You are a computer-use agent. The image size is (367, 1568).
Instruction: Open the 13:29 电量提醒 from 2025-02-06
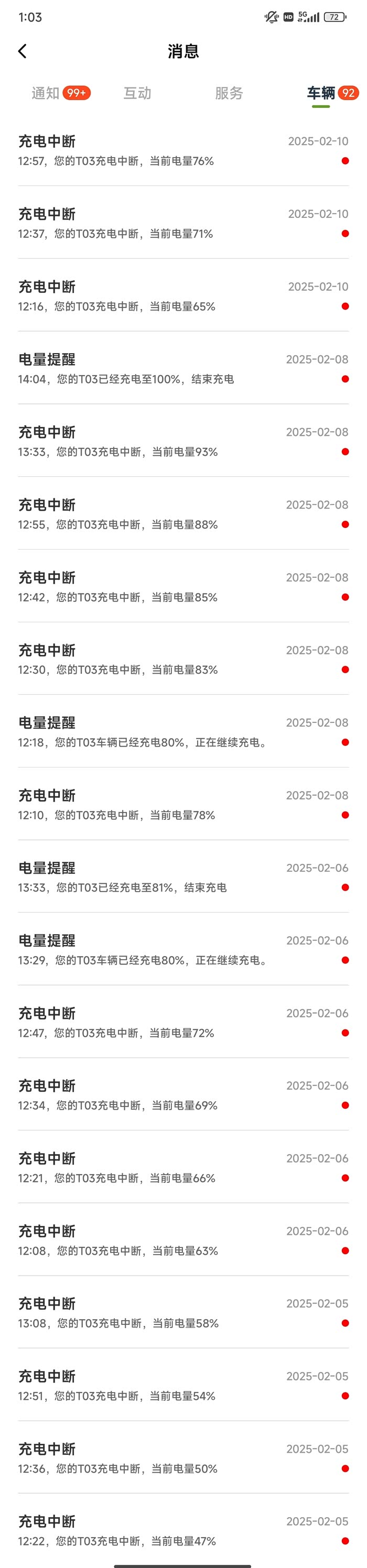(x=183, y=950)
